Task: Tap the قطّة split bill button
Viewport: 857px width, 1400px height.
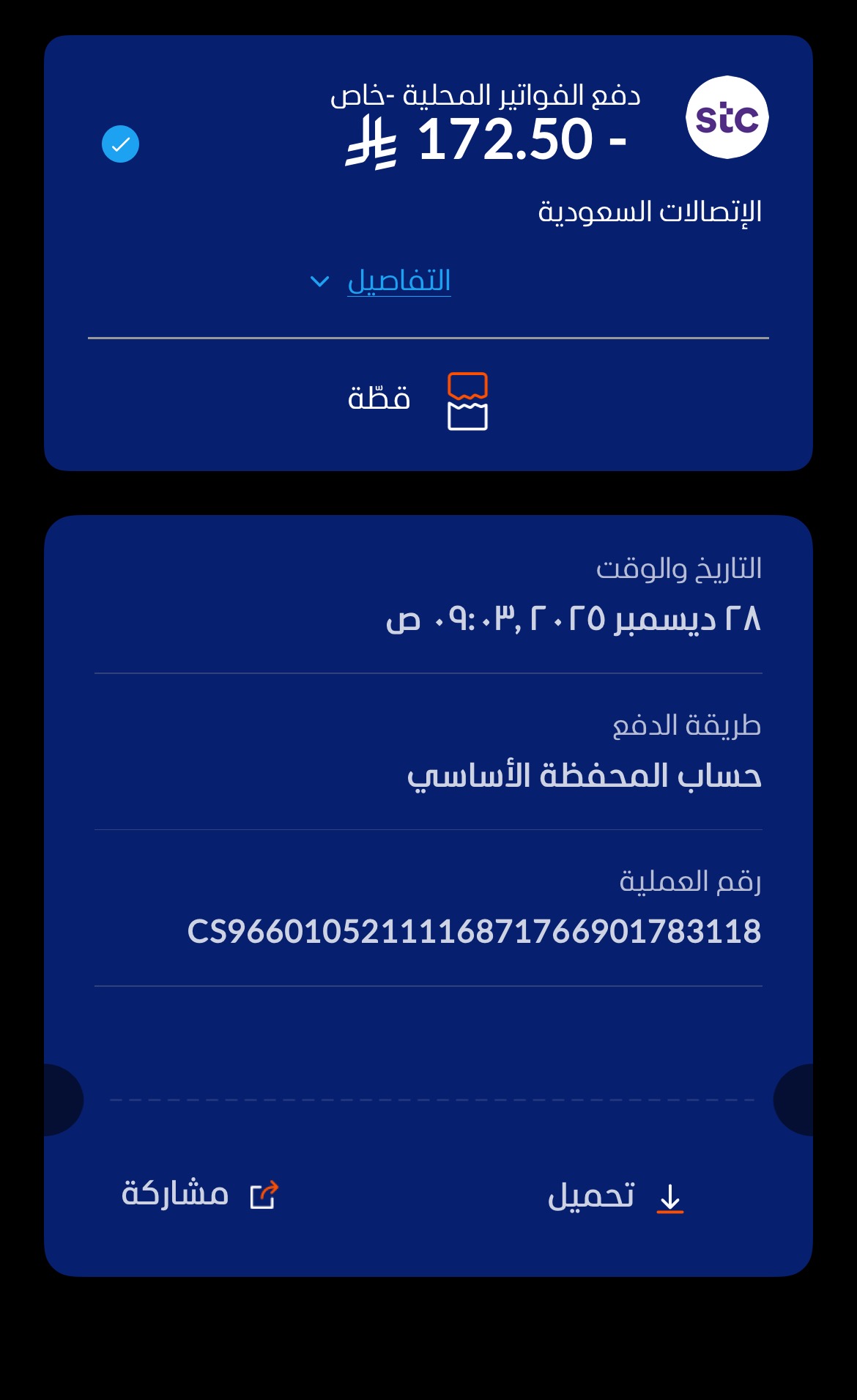Action: tap(418, 400)
